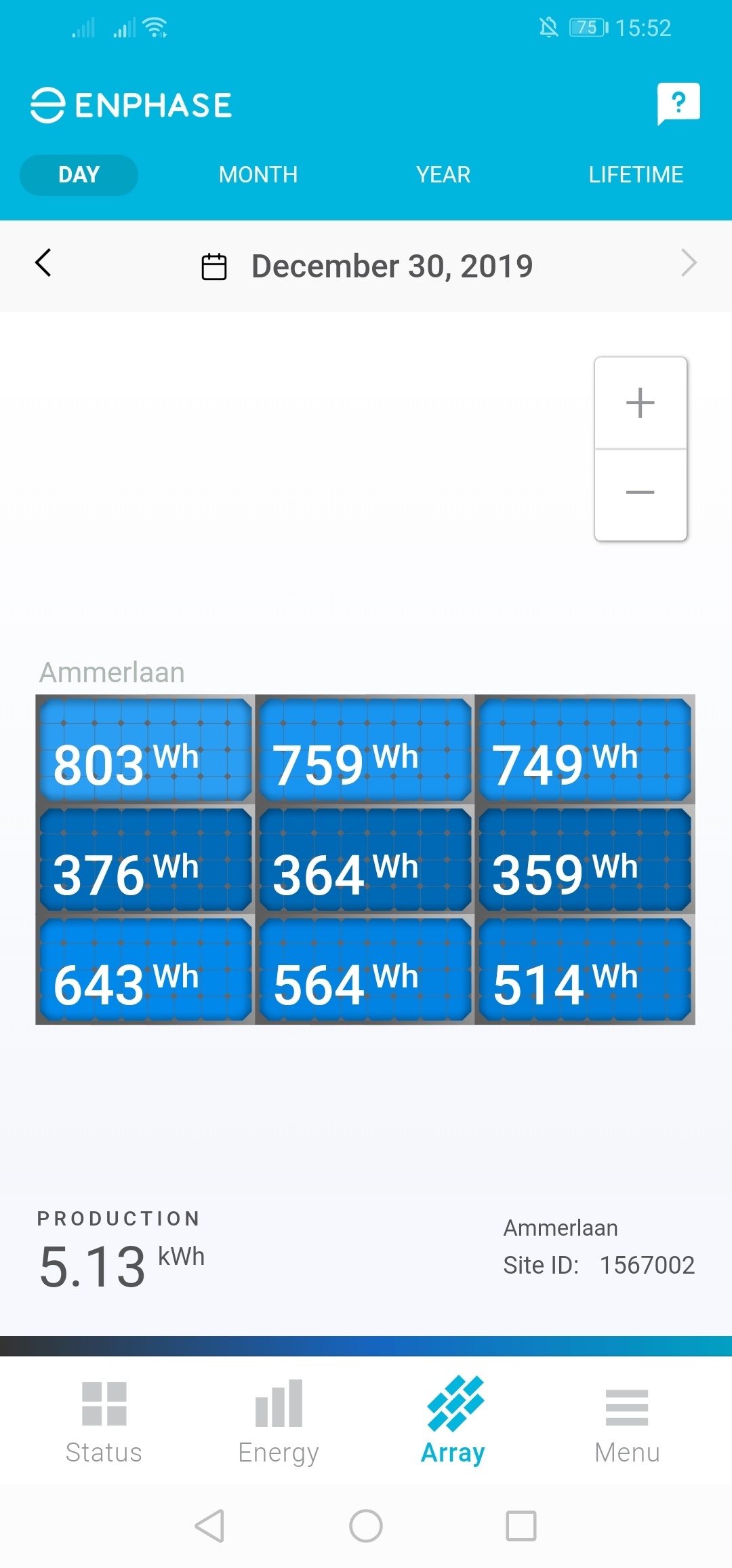Open the Array tab
This screenshot has width=732, height=1568.
tap(453, 1422)
